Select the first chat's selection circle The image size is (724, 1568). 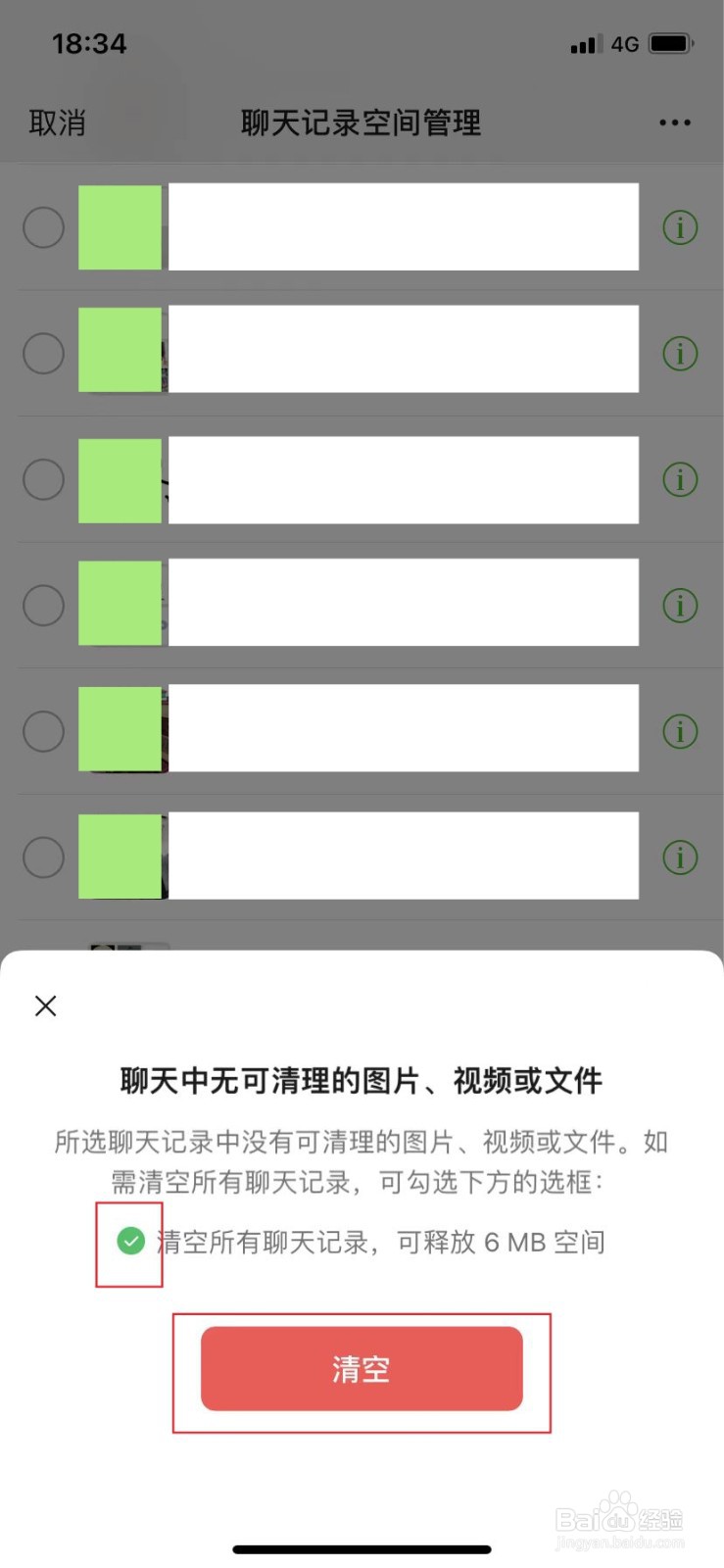point(43,227)
